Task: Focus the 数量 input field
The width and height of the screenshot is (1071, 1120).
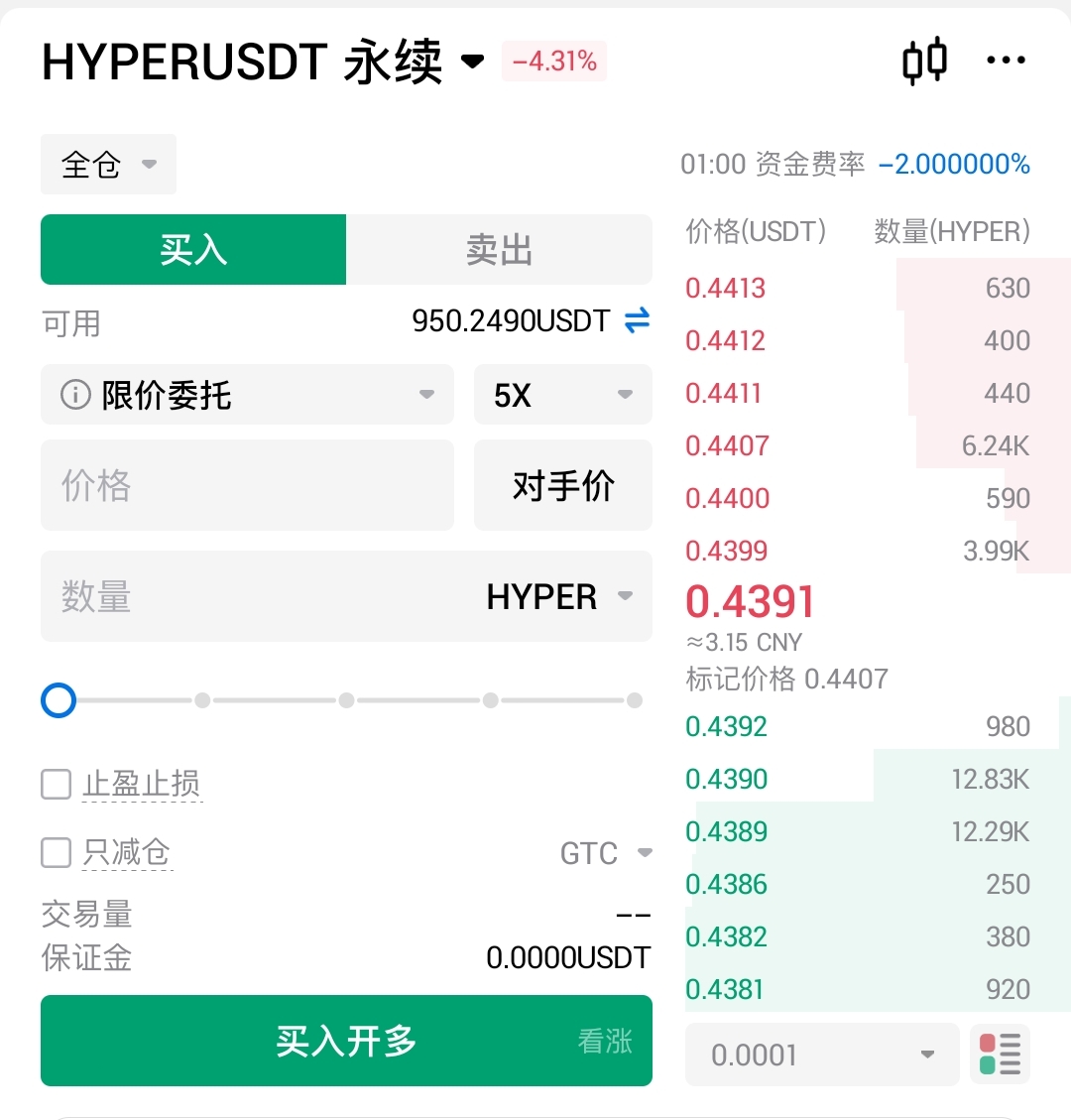Action: 248,596
